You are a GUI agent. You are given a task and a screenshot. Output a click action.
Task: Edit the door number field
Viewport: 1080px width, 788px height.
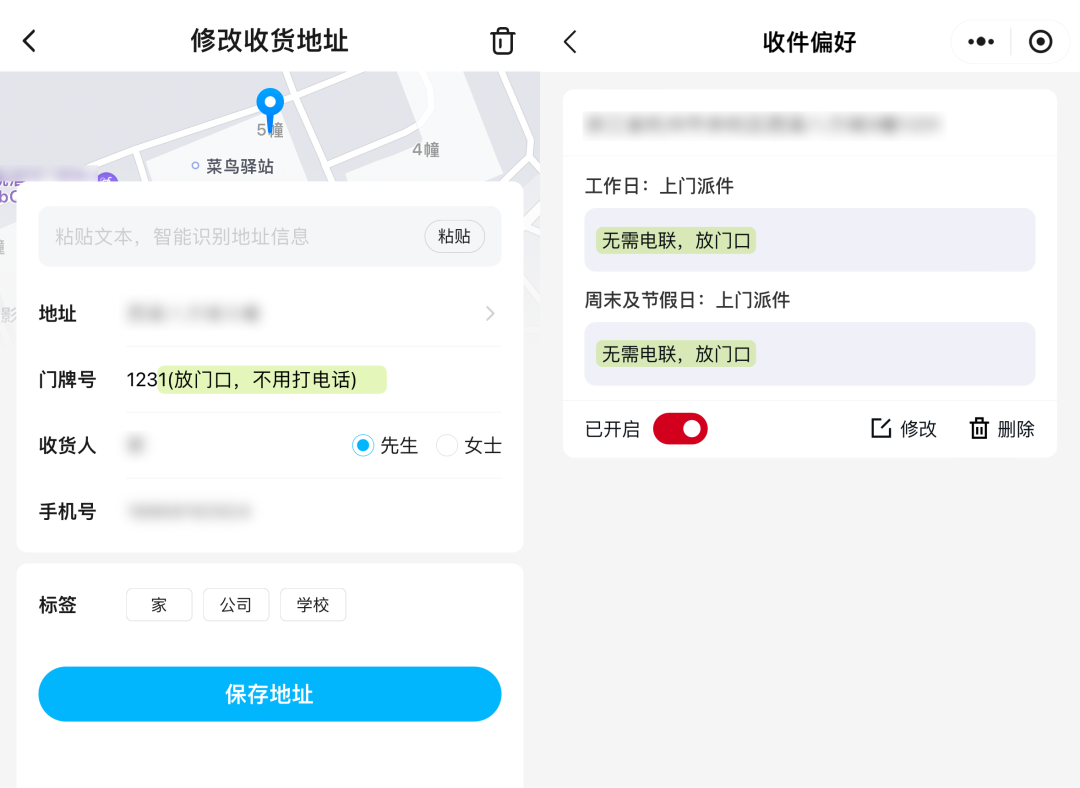point(300,380)
